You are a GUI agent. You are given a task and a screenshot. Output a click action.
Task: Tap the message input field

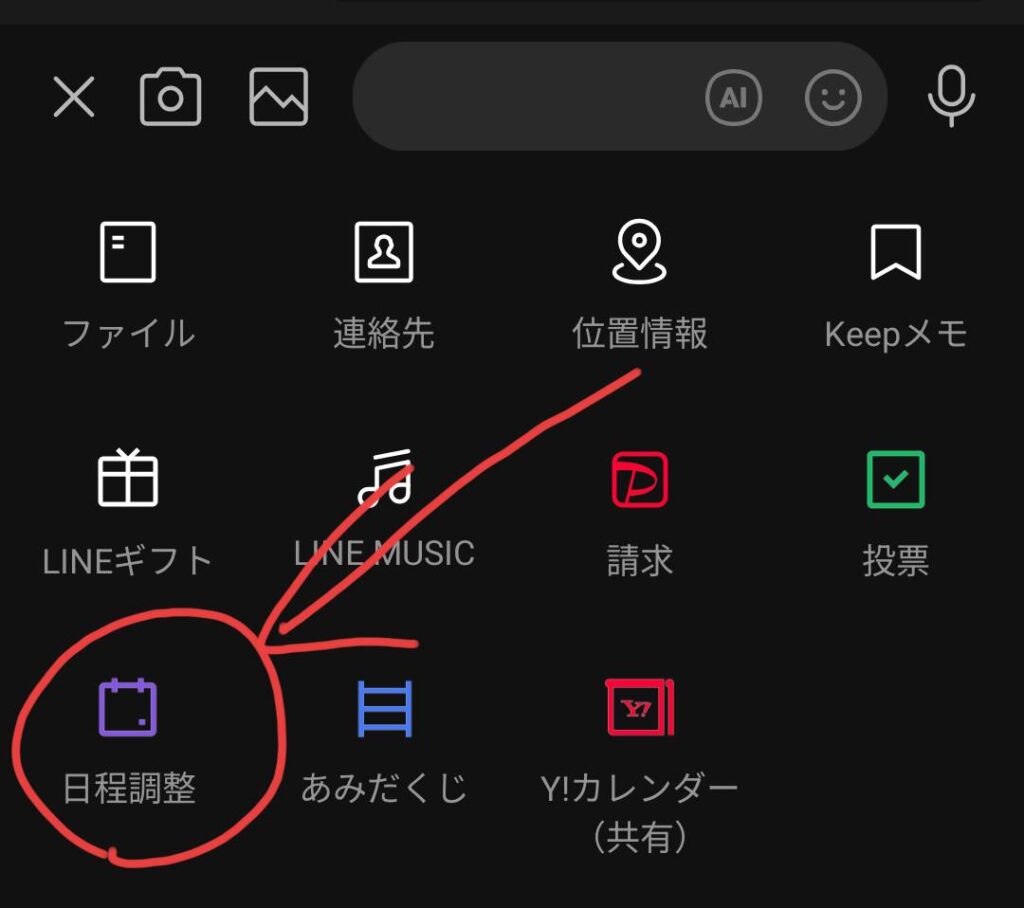pyautogui.click(x=520, y=98)
